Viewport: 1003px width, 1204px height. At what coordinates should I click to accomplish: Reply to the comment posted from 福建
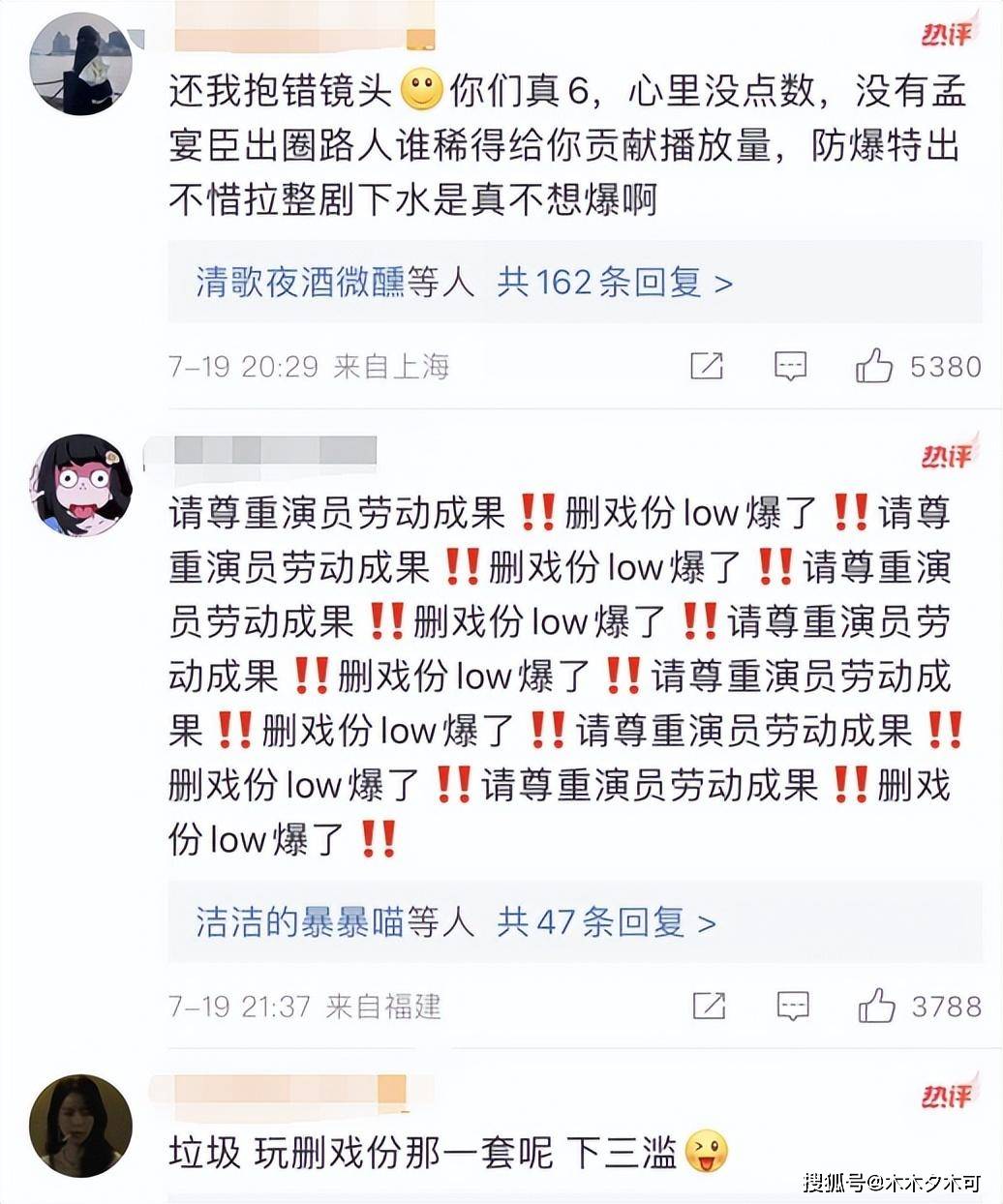tap(793, 1007)
